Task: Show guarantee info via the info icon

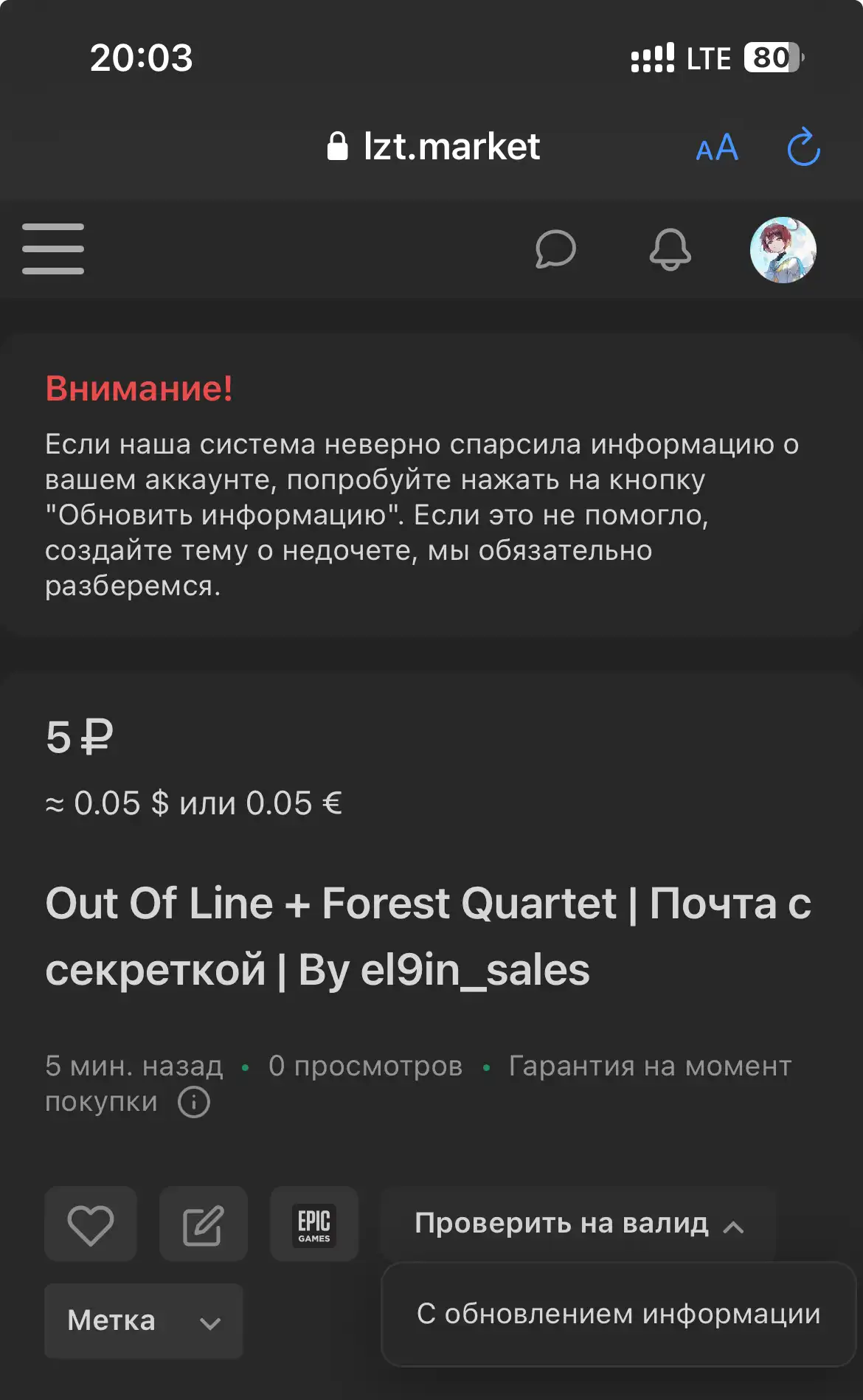Action: click(194, 1102)
